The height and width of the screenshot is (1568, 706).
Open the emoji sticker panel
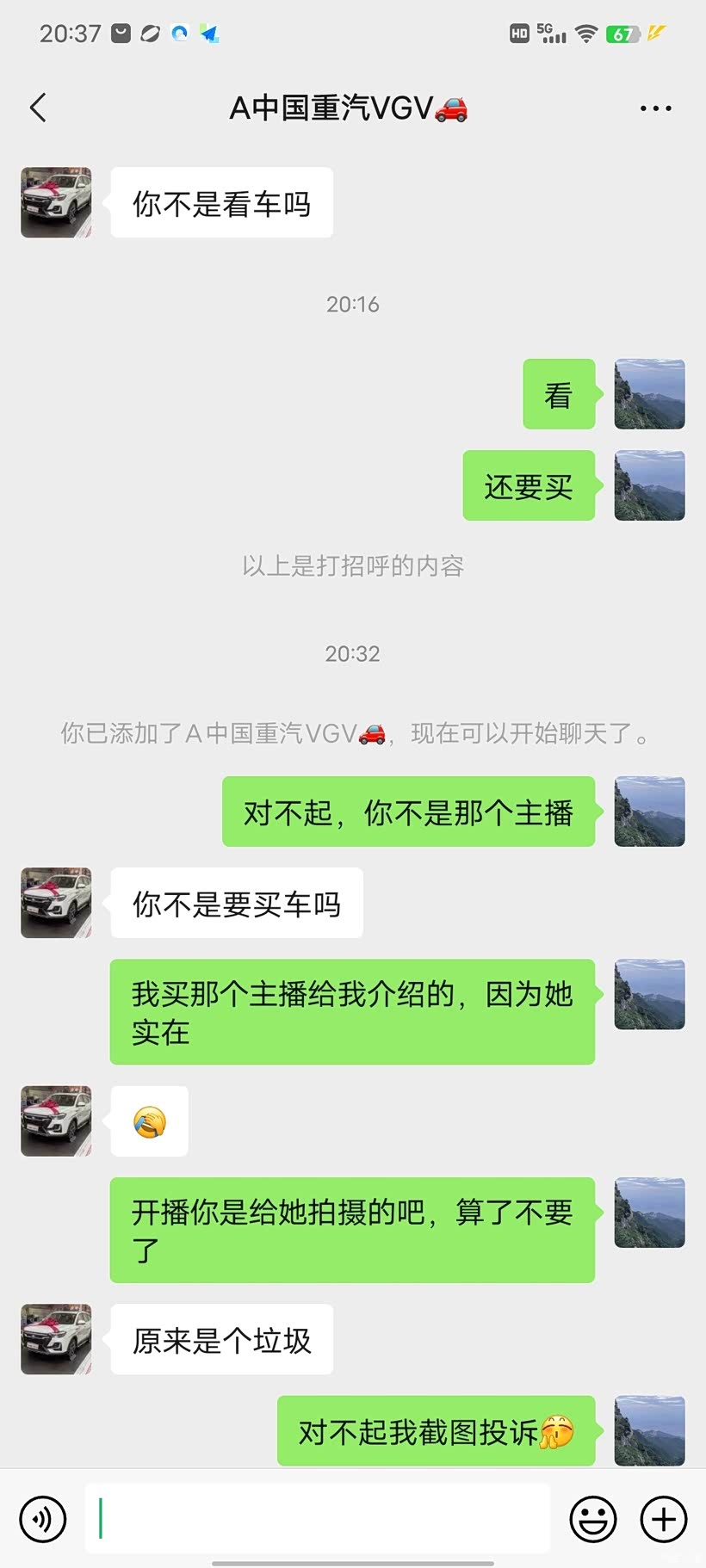593,1519
